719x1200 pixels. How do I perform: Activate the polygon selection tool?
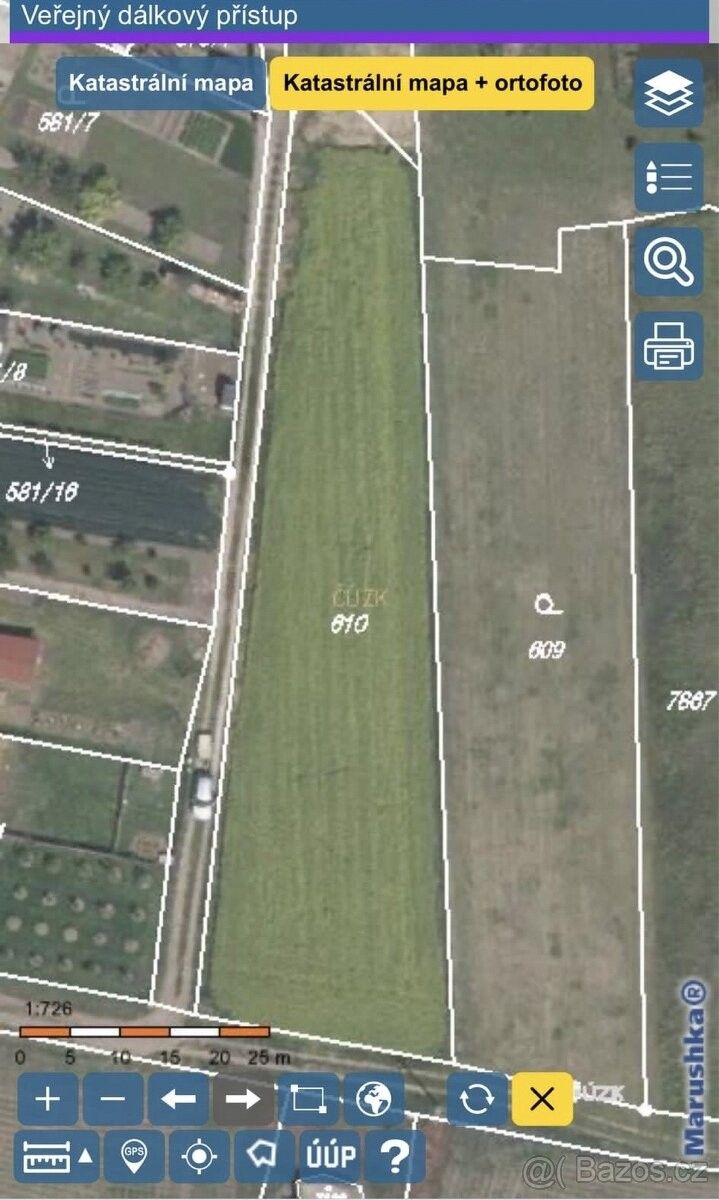click(264, 1157)
